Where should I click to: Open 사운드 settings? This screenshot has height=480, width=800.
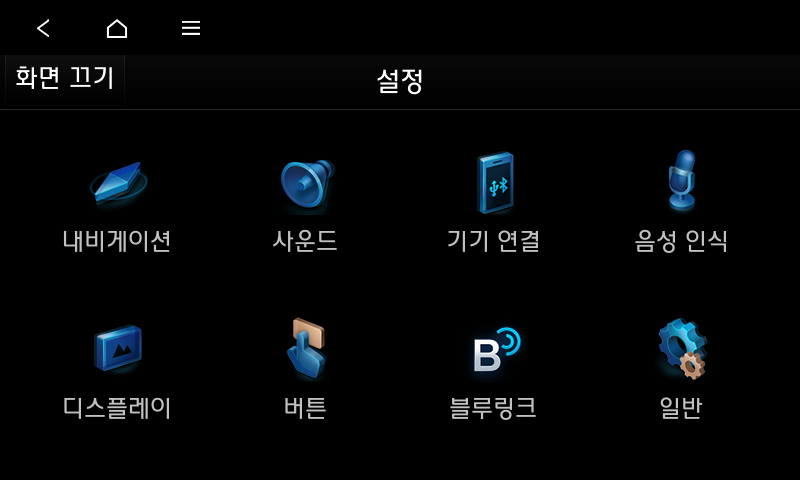(x=305, y=200)
